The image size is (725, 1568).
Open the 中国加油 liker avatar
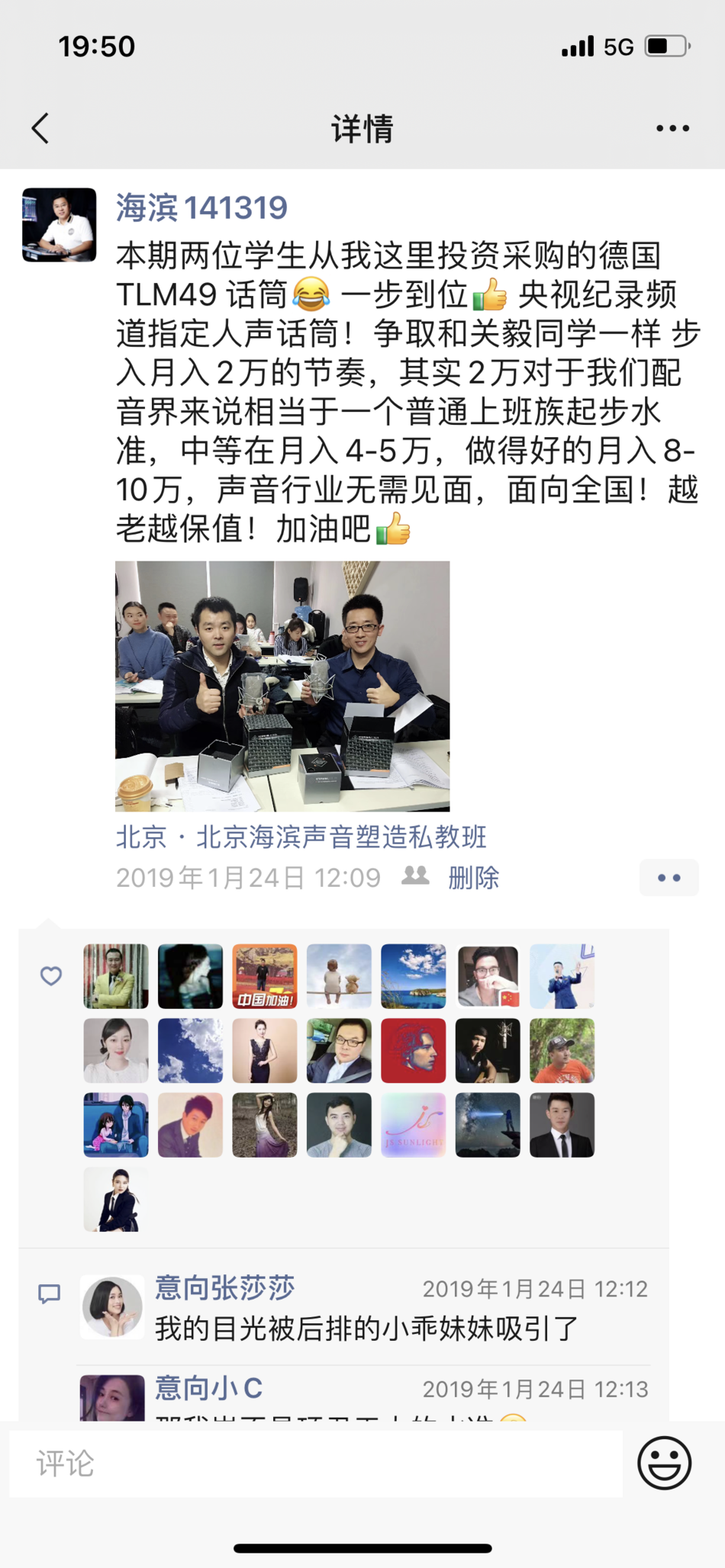pos(264,976)
